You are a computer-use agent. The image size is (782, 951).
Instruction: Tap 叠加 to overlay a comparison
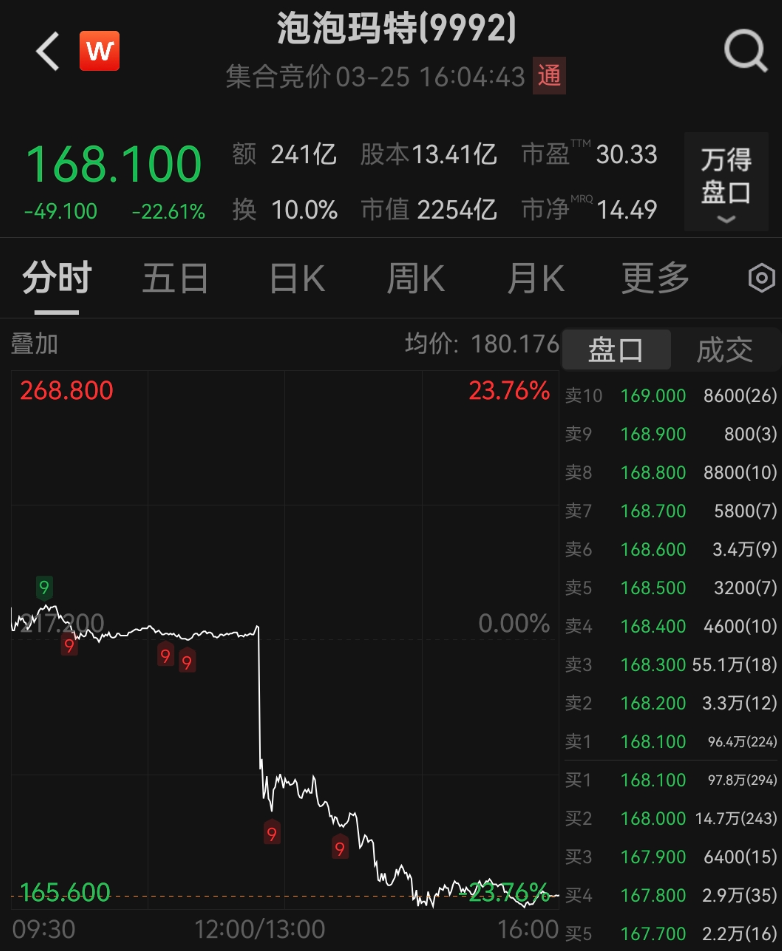click(35, 345)
